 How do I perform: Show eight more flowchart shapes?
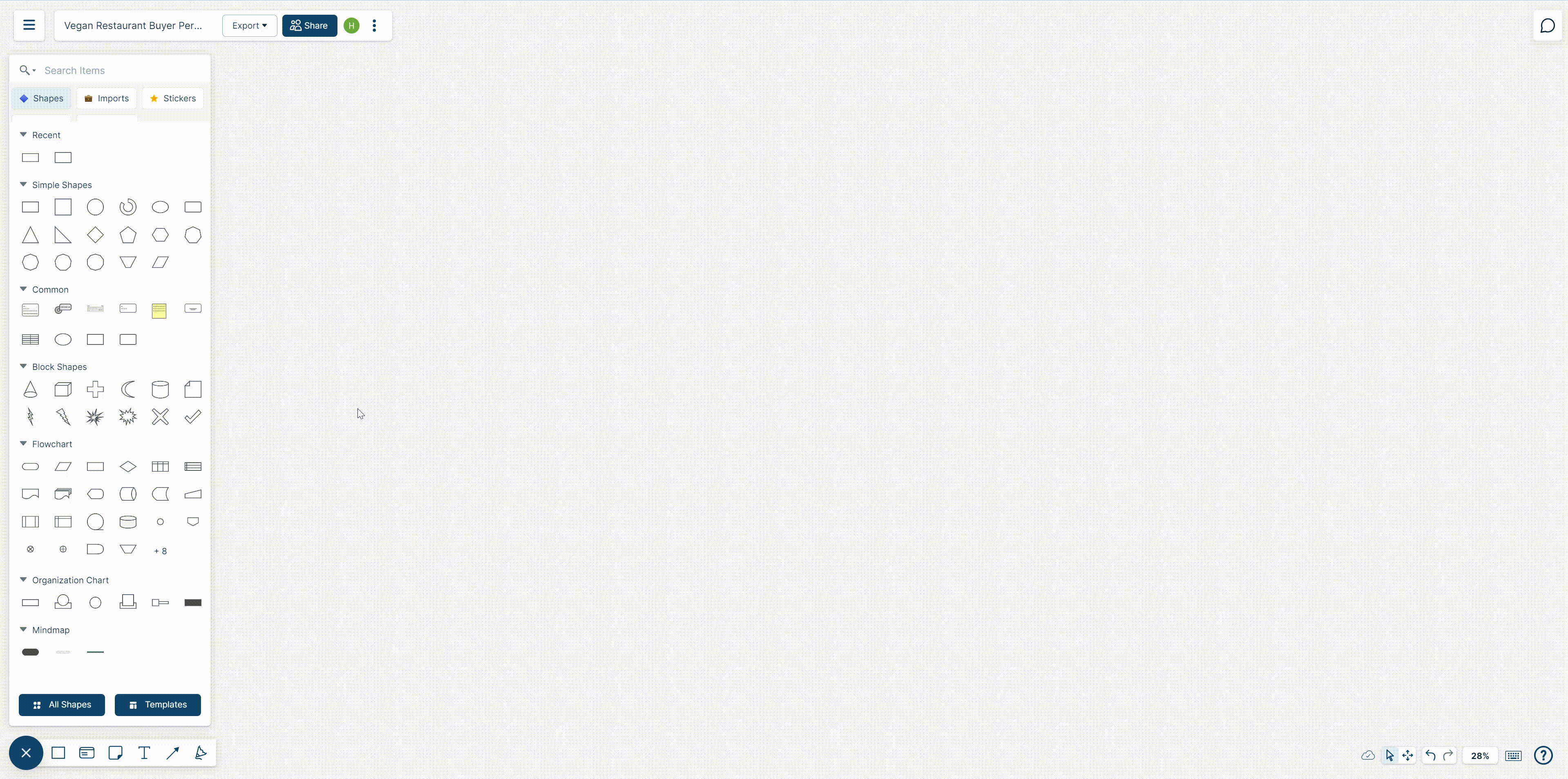point(160,551)
